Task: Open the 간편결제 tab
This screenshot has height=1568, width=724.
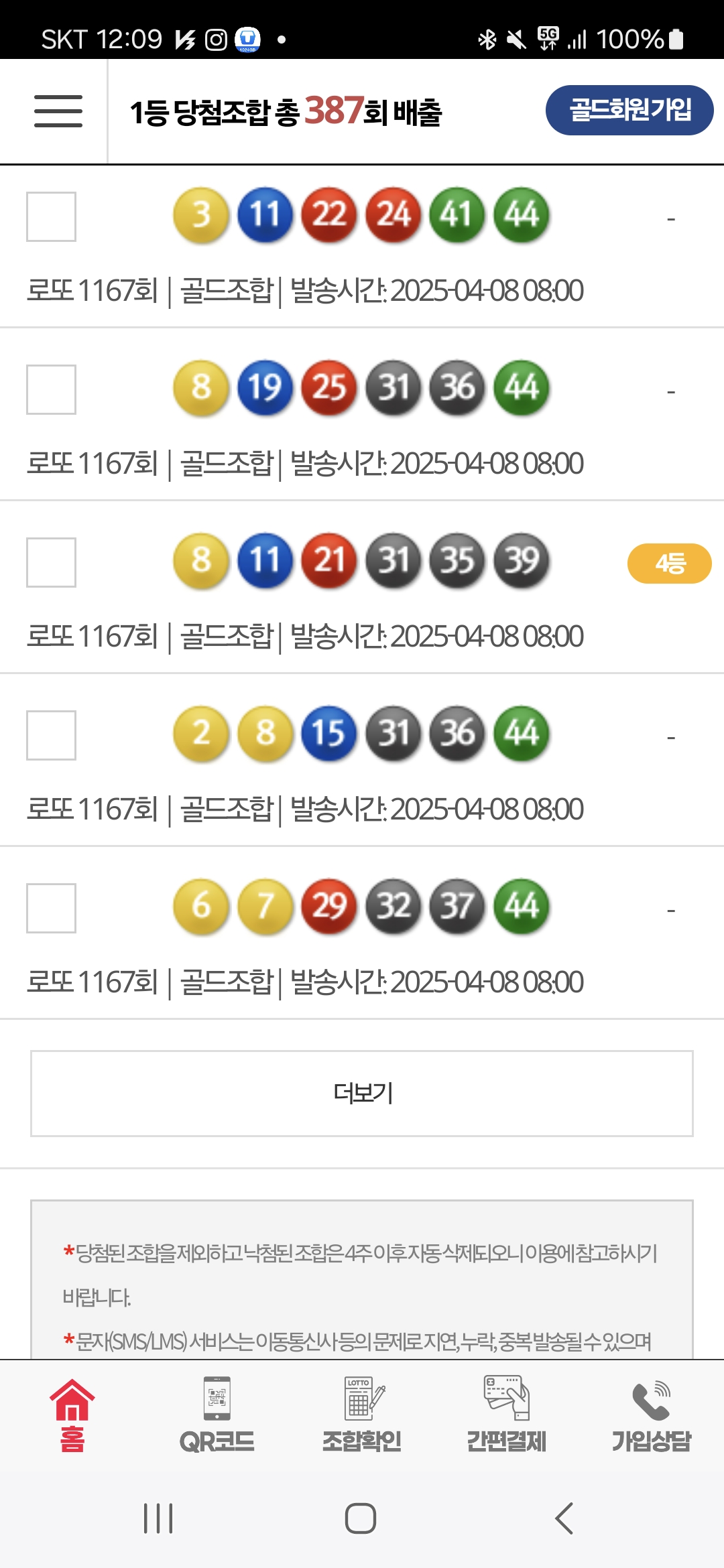Action: (x=507, y=1415)
